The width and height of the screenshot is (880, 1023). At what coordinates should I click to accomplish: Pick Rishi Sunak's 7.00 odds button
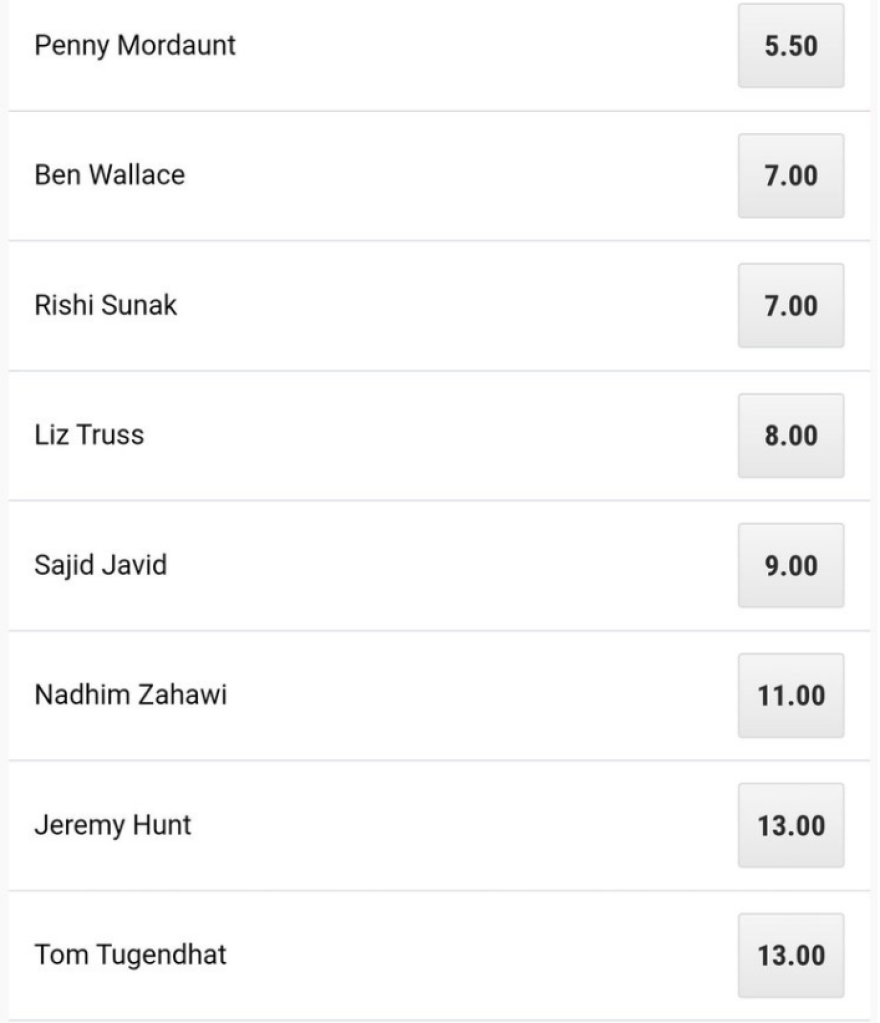[790, 306]
